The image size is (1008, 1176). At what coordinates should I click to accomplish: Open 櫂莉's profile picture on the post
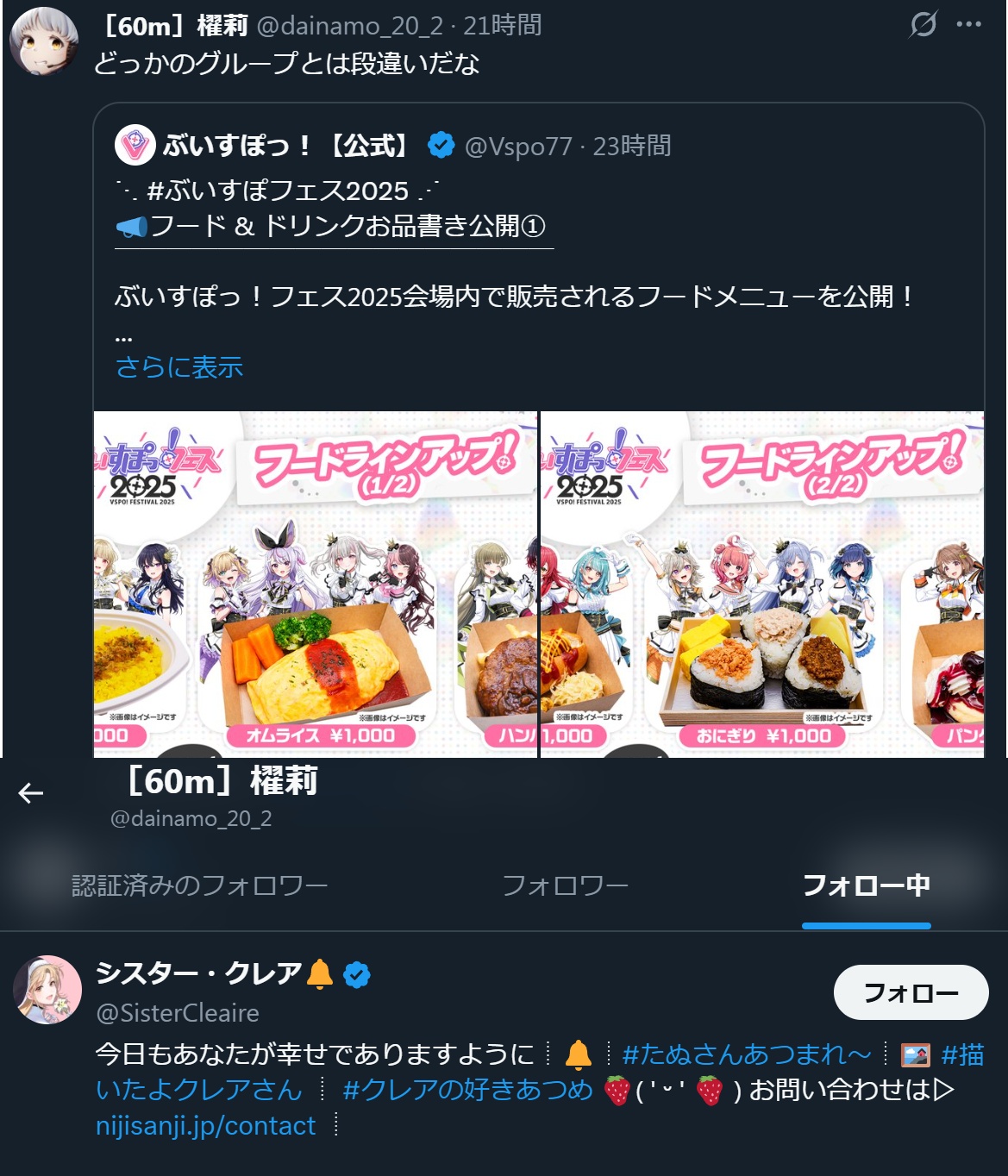click(43, 41)
